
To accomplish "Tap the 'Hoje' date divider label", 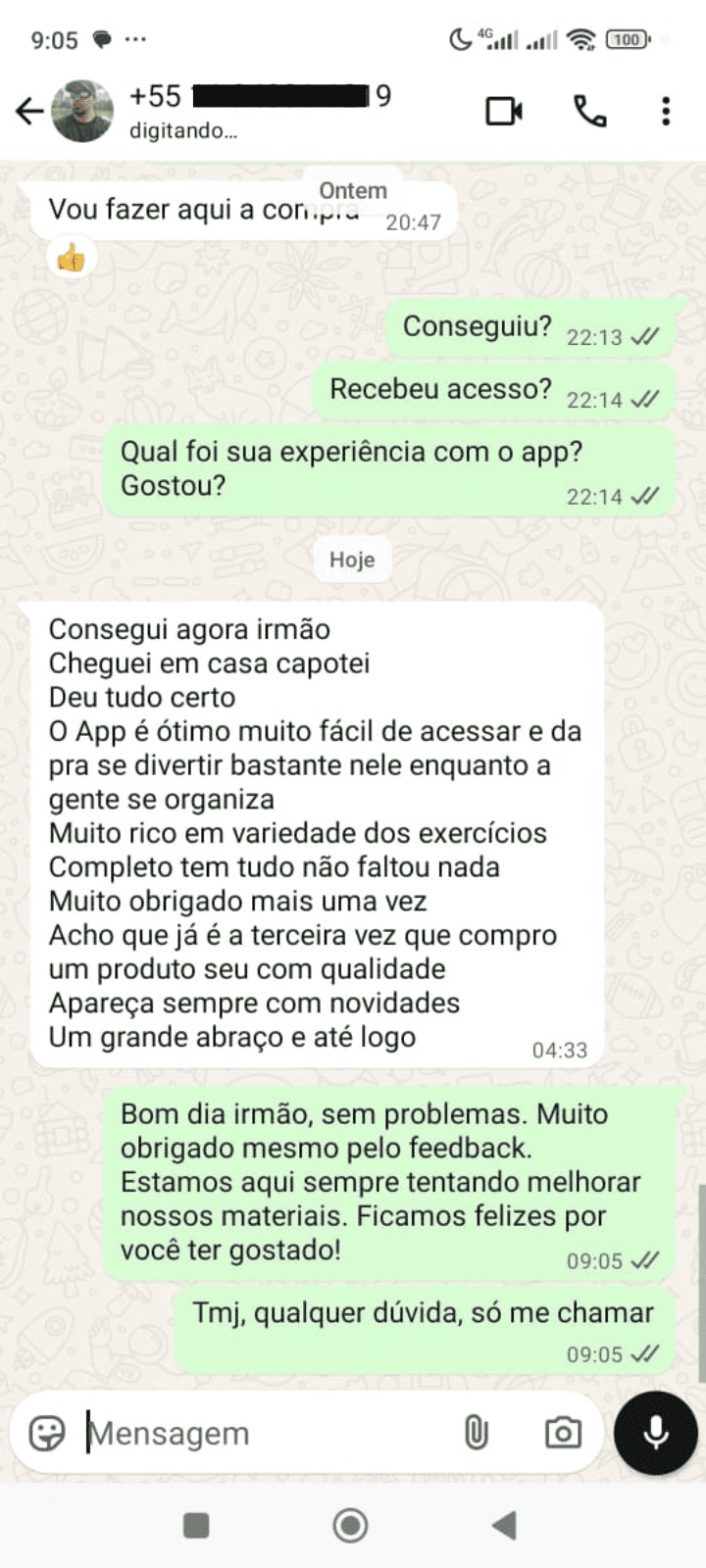I will (x=352, y=560).
